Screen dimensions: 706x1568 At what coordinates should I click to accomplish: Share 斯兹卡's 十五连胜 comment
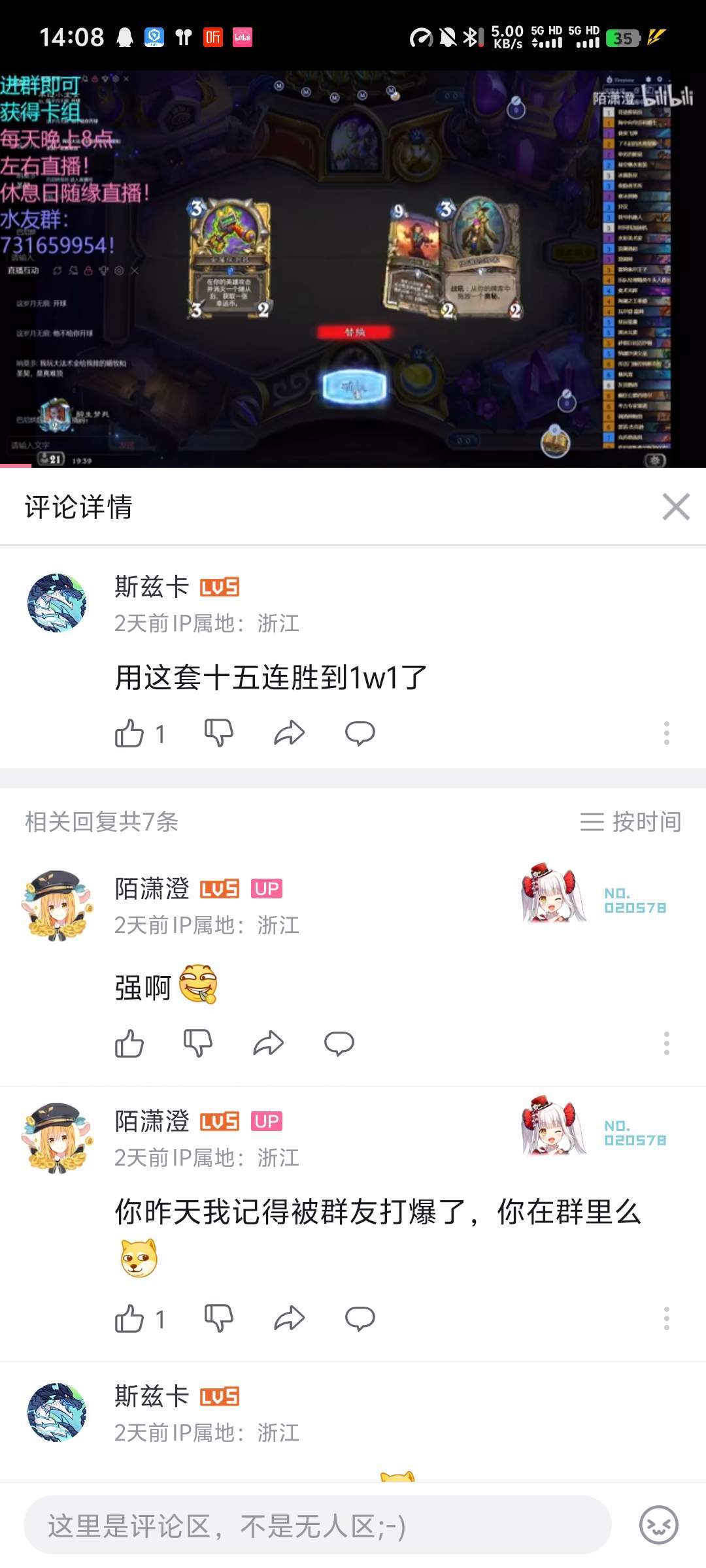pos(289,733)
